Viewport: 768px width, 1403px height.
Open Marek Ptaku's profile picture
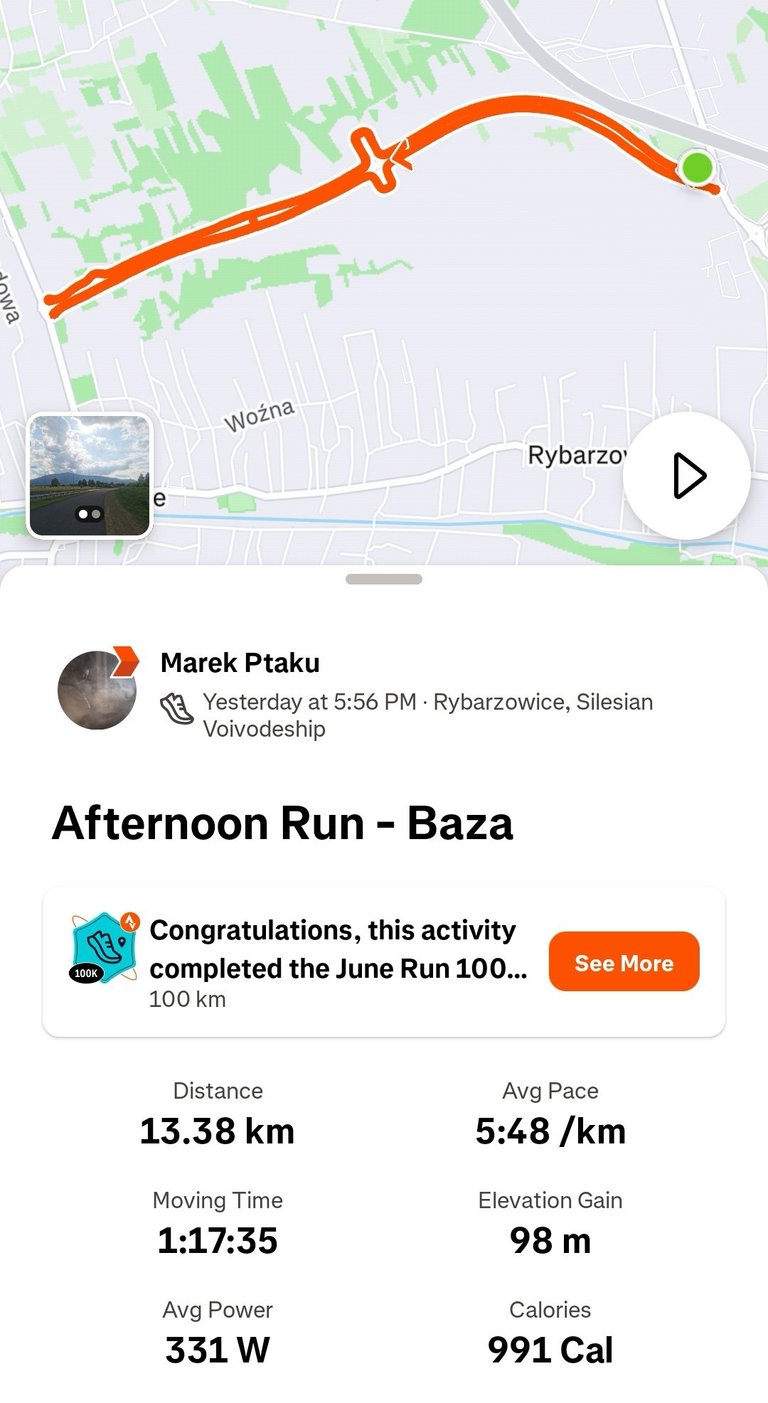coord(96,690)
